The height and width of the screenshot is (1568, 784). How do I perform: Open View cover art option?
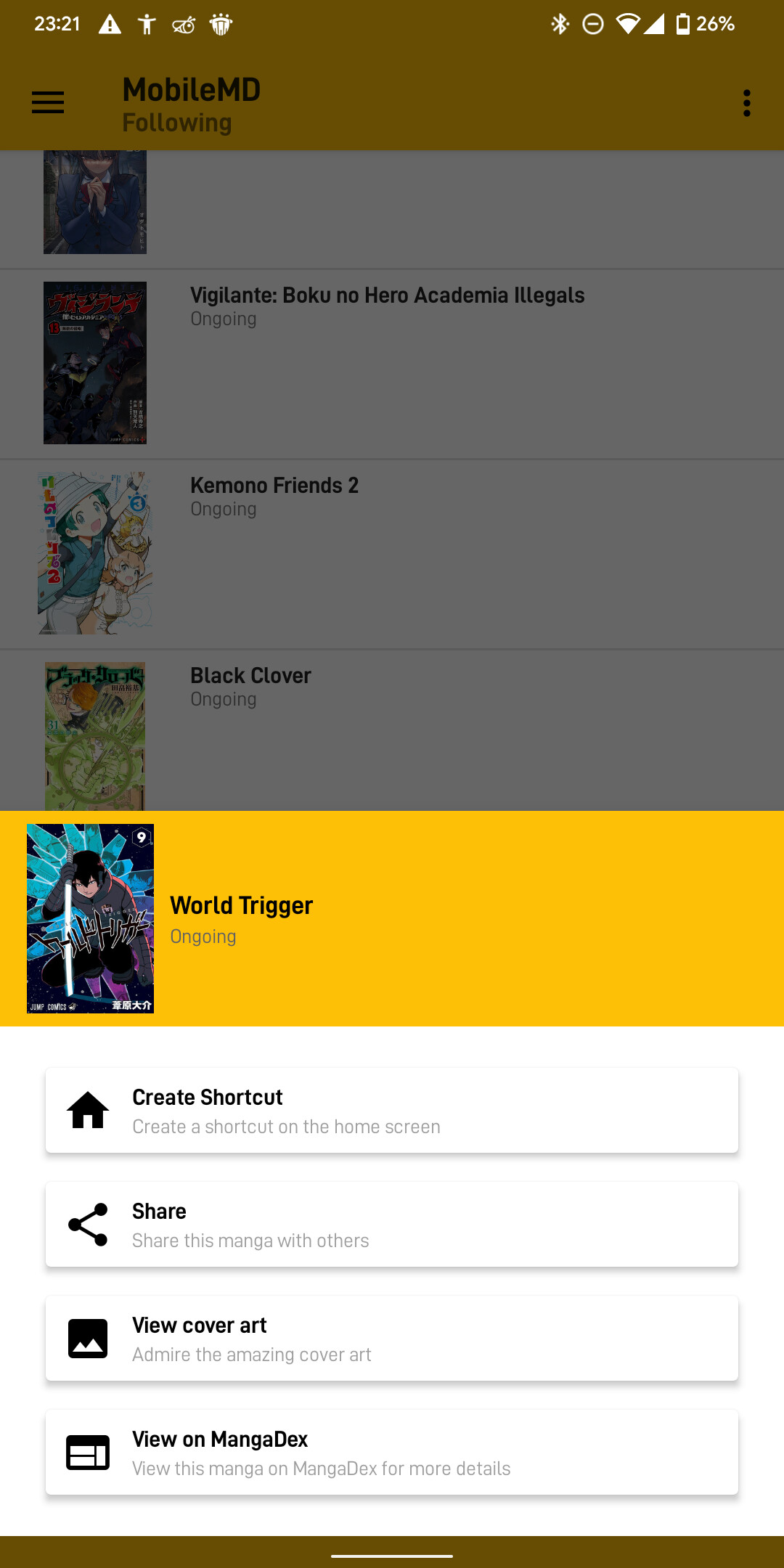tap(392, 1338)
